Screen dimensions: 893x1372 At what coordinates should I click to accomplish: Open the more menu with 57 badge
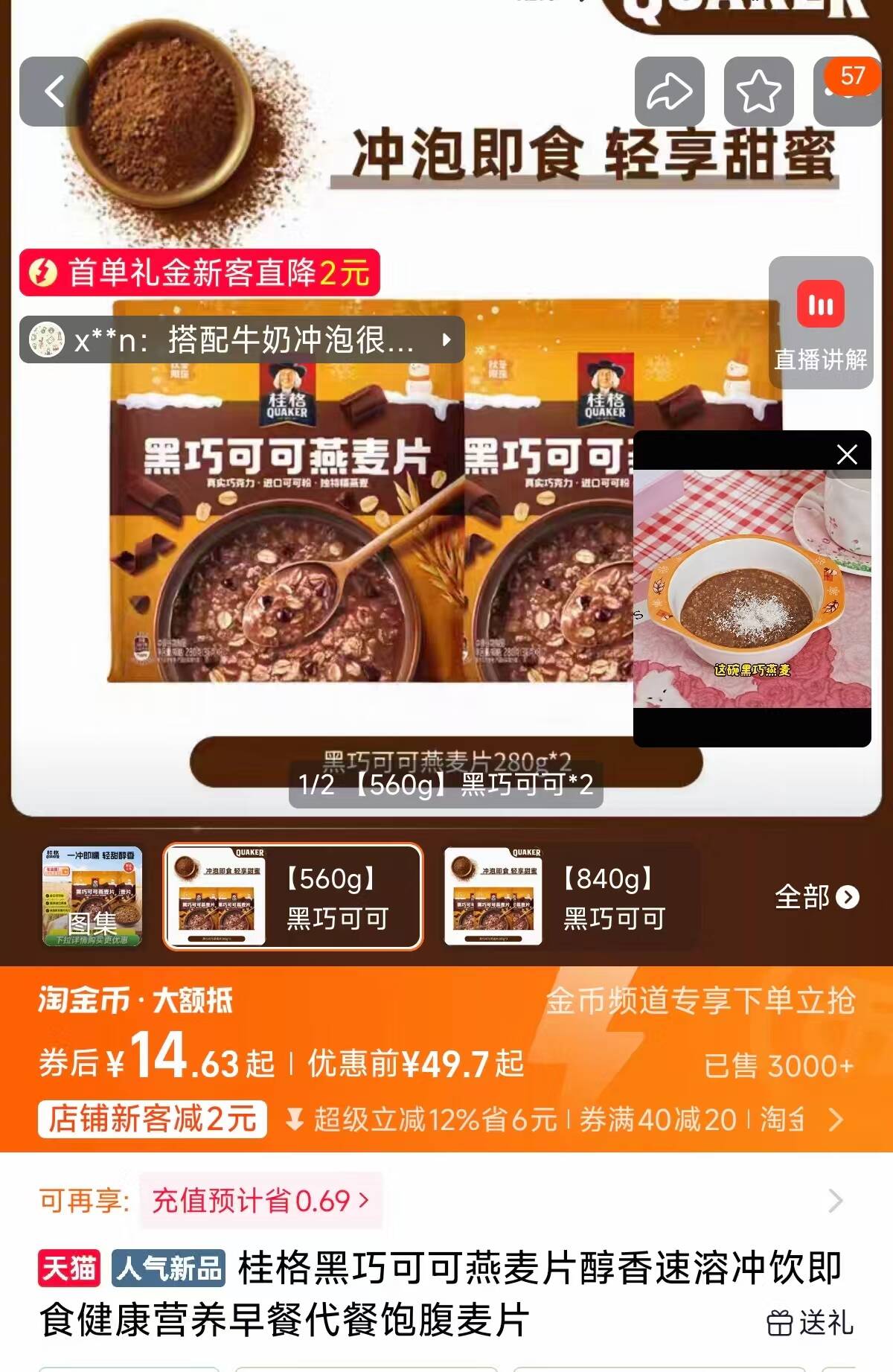pyautogui.click(x=848, y=92)
